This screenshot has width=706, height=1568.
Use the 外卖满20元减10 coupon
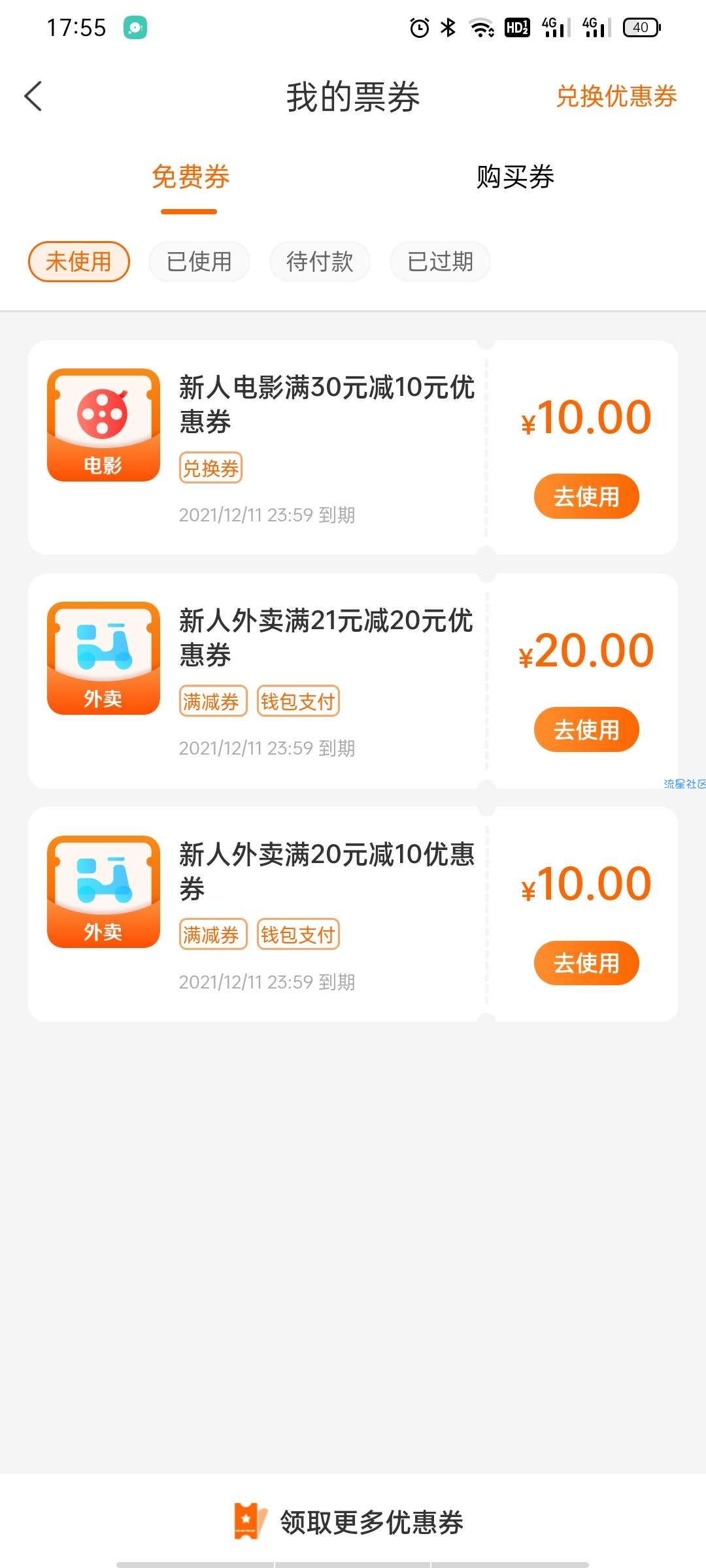pos(586,963)
